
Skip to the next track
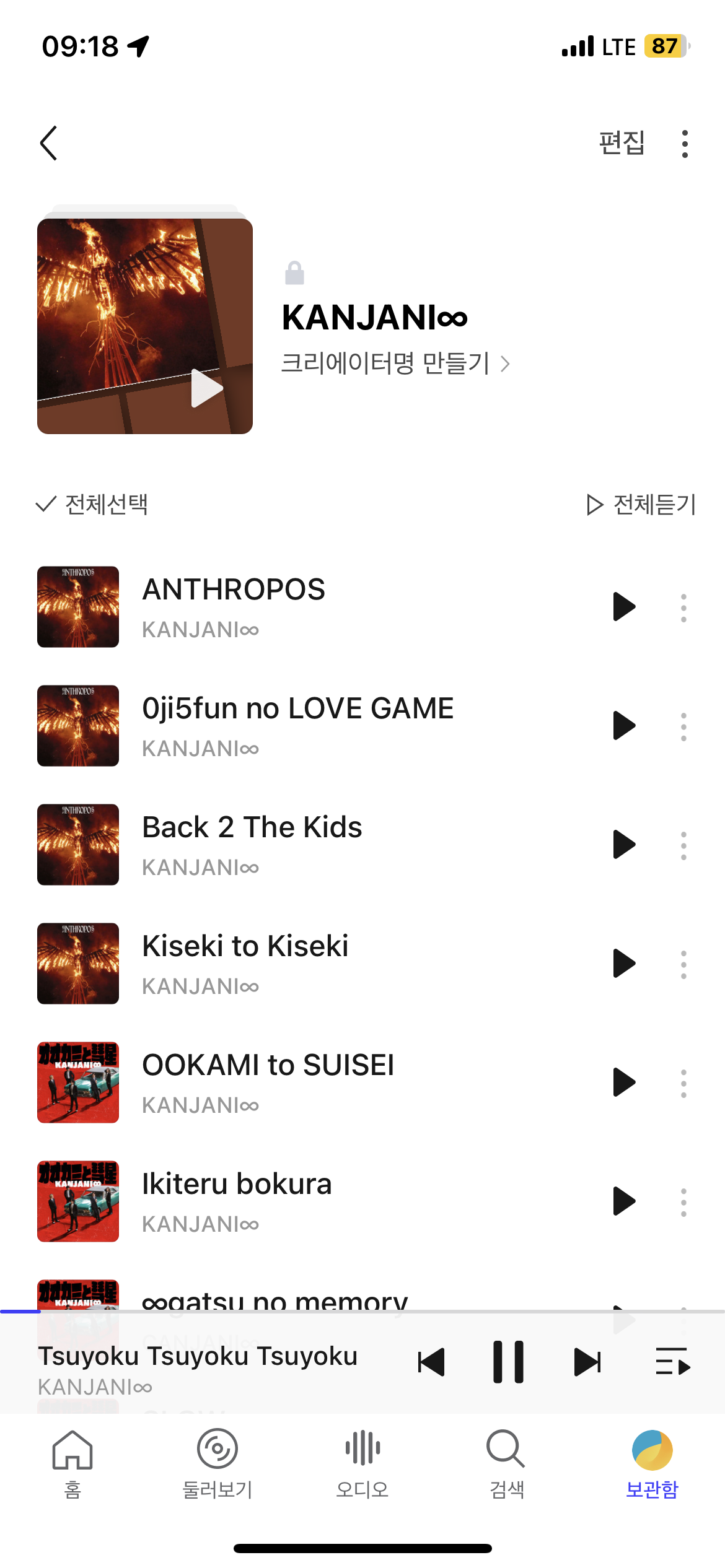[587, 1362]
